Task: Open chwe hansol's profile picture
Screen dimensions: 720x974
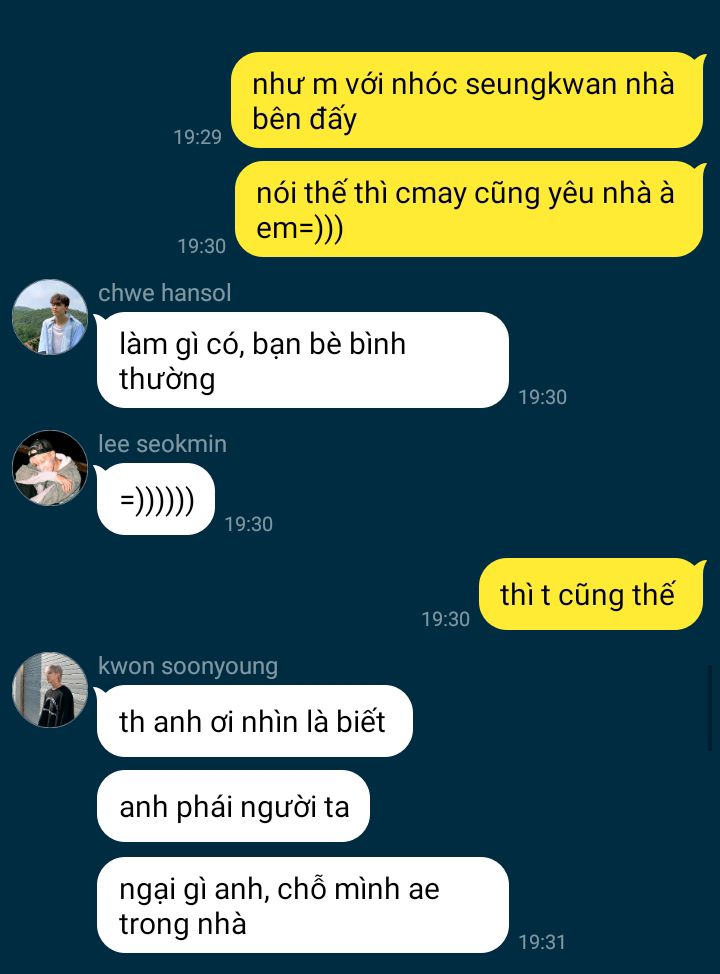Action: click(x=50, y=317)
